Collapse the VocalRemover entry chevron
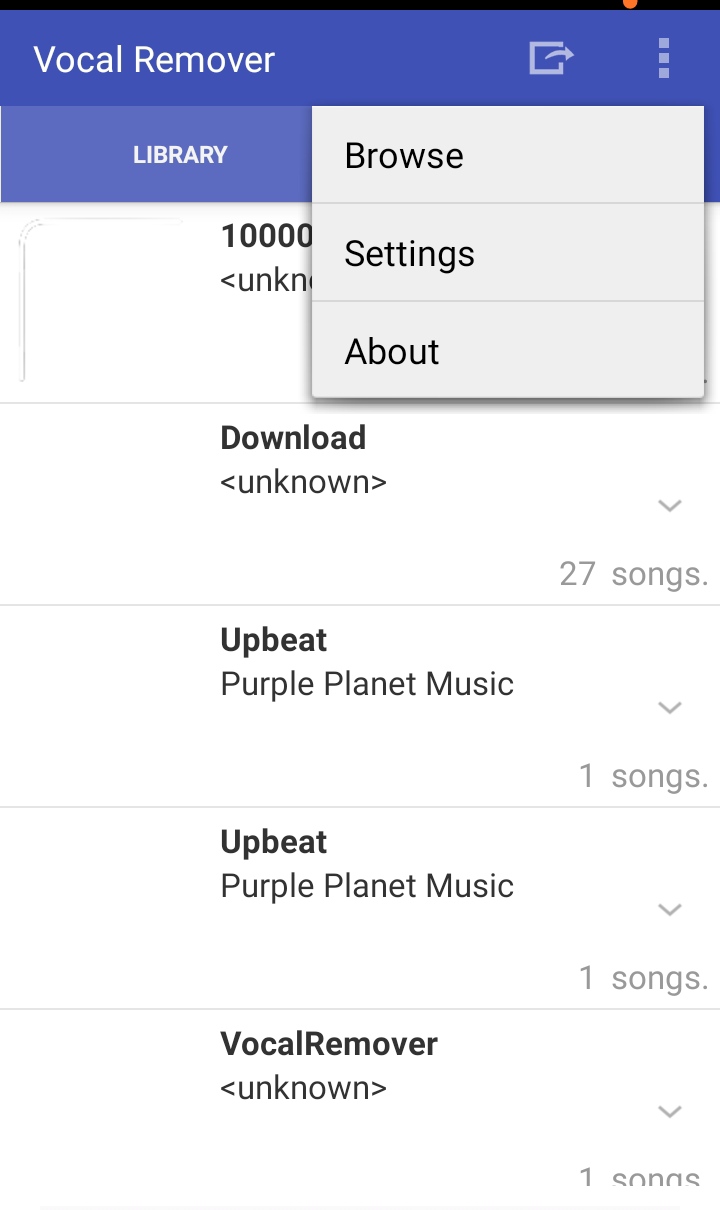This screenshot has height=1210, width=720. point(669,1110)
